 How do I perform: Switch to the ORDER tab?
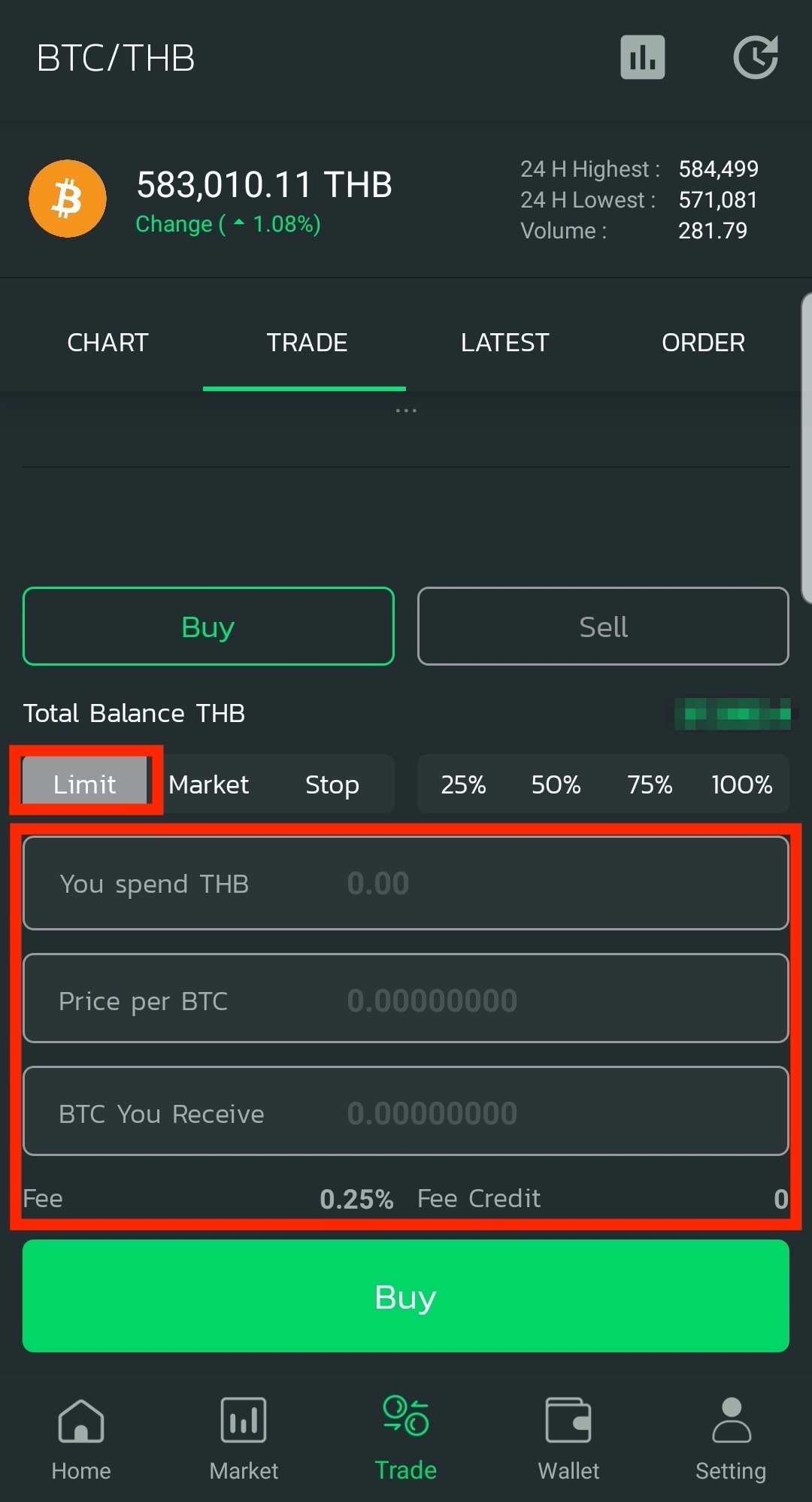click(703, 342)
